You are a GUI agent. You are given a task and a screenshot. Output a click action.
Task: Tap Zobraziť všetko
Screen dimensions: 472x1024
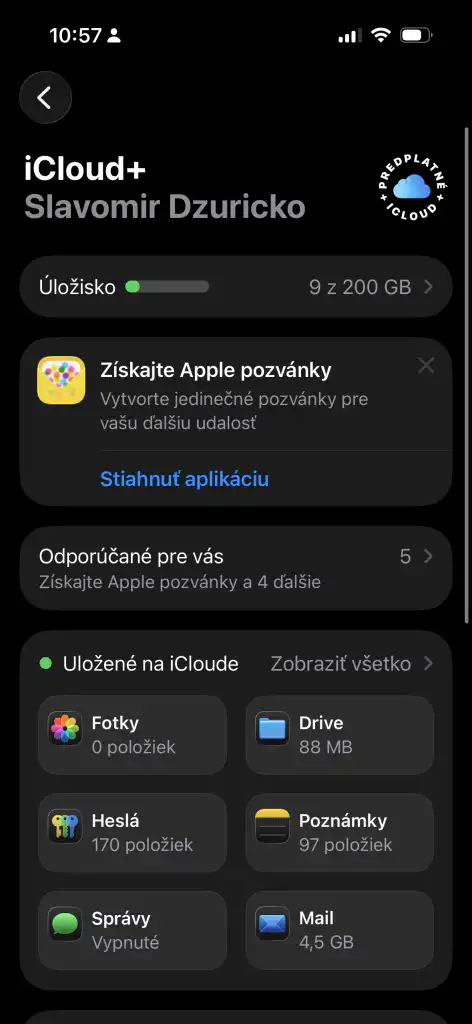point(352,664)
